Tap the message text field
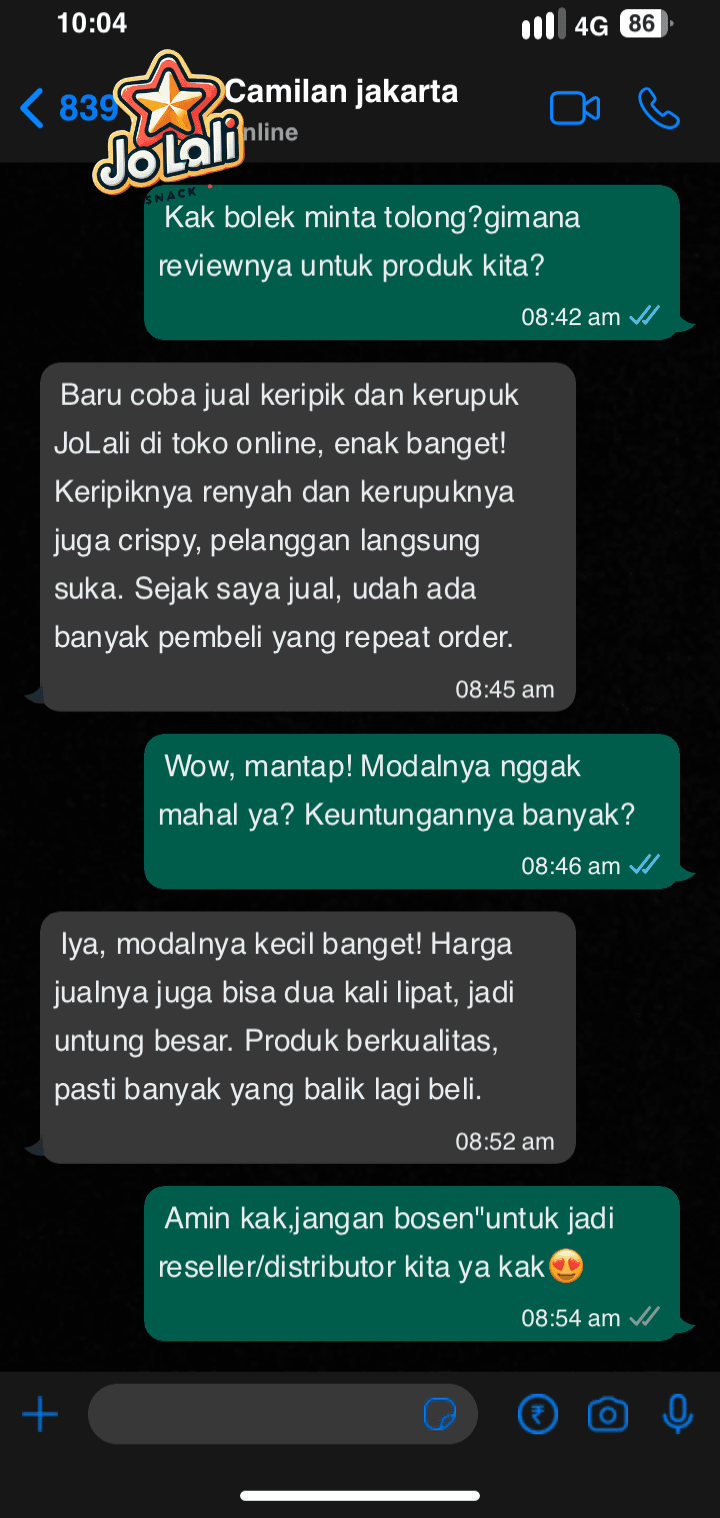 pyautogui.click(x=250, y=1414)
